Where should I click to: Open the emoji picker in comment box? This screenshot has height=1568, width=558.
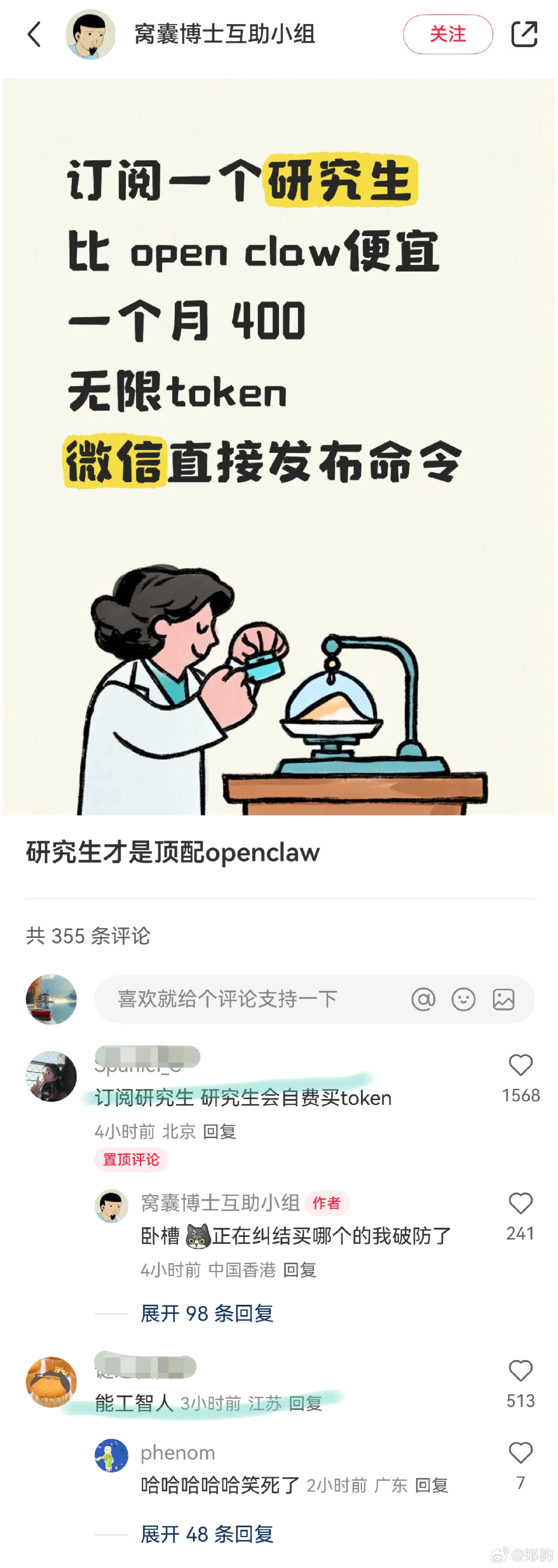[463, 999]
